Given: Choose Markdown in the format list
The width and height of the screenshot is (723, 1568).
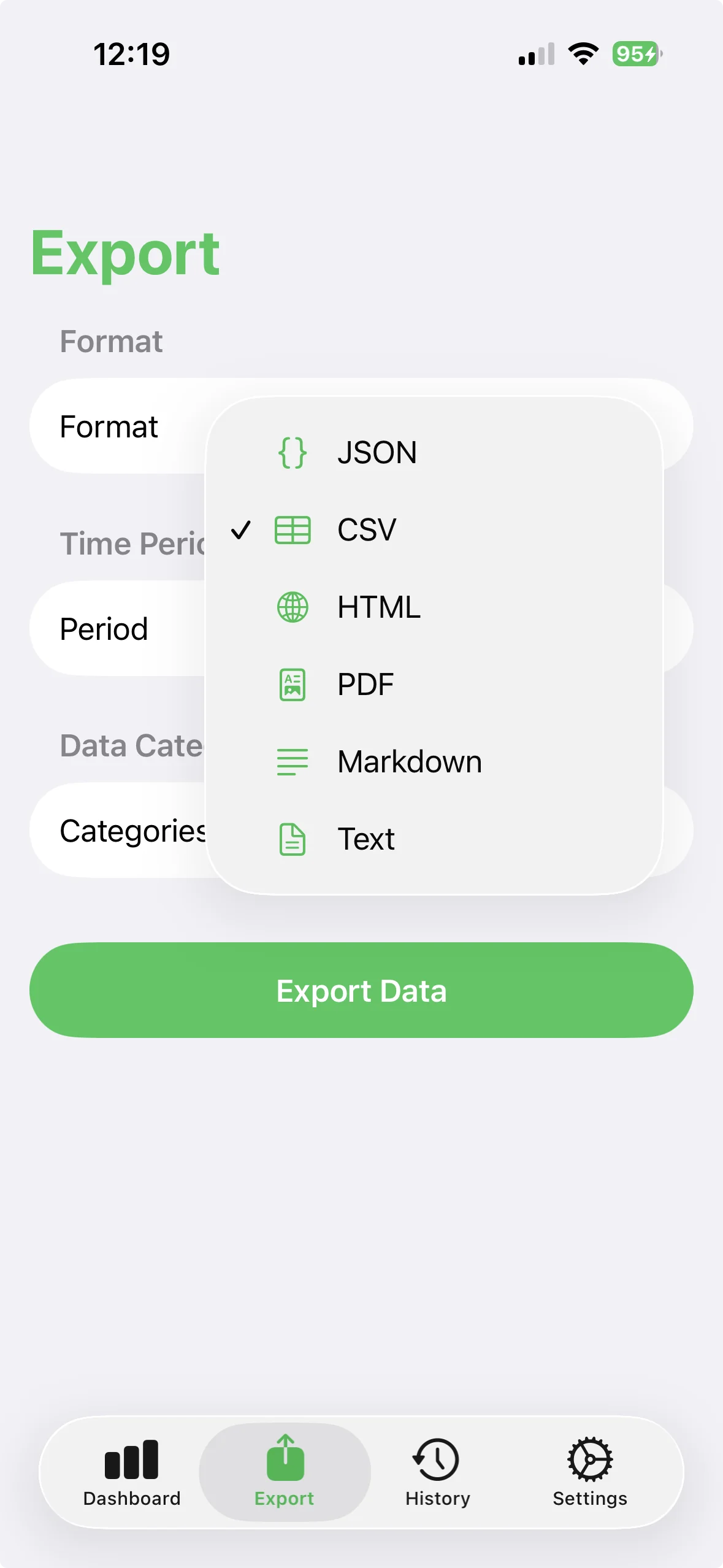Looking at the screenshot, I should click(409, 762).
